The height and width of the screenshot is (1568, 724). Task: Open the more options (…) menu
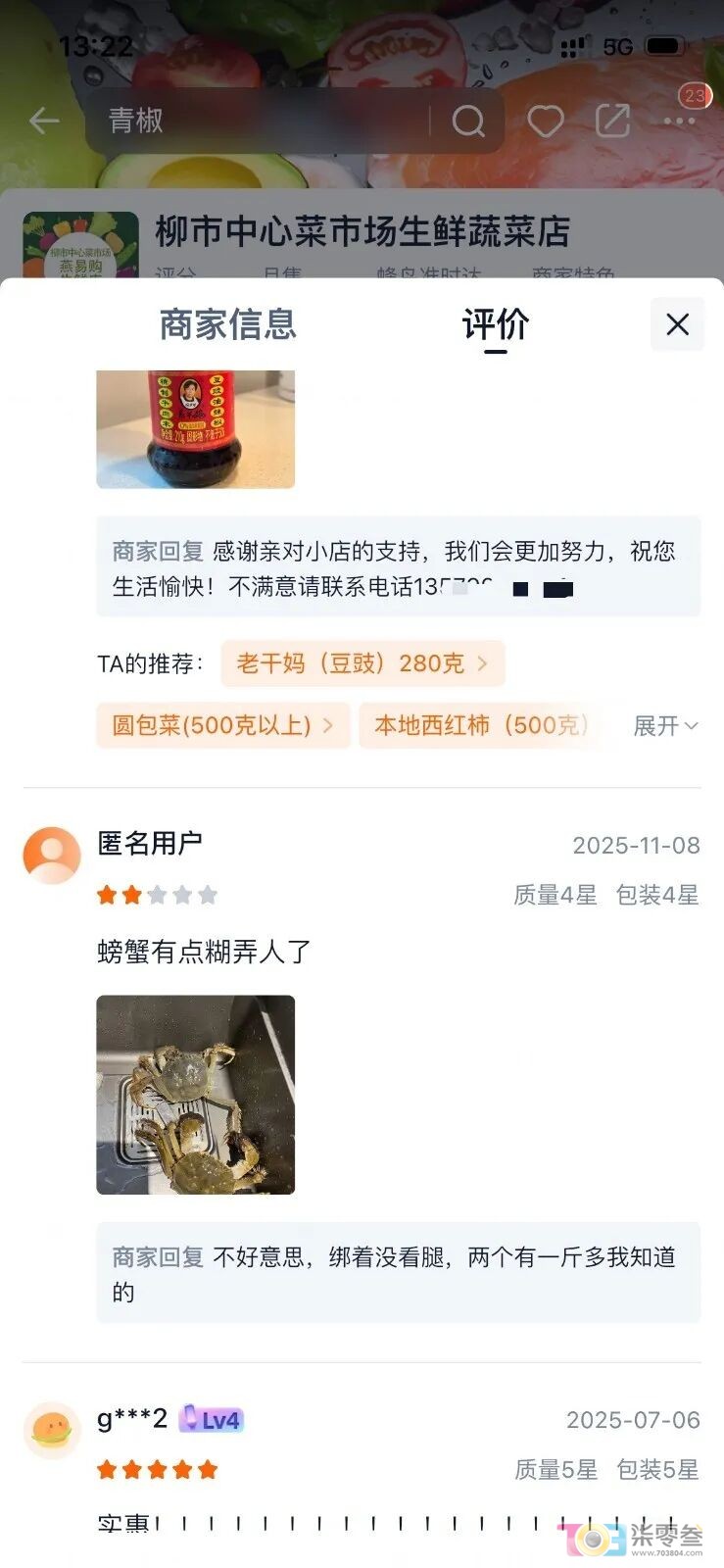[677, 121]
